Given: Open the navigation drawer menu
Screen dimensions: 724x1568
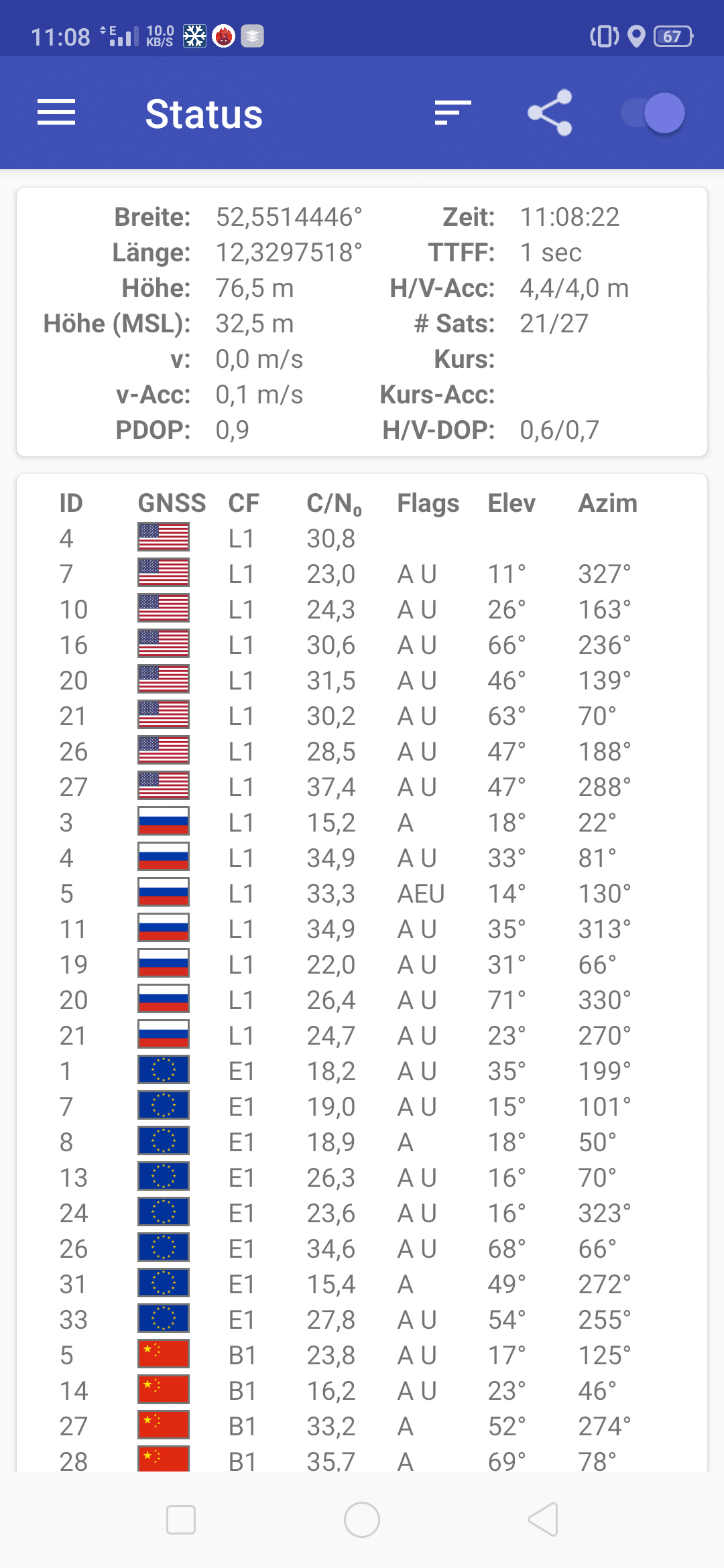Looking at the screenshot, I should pyautogui.click(x=56, y=113).
